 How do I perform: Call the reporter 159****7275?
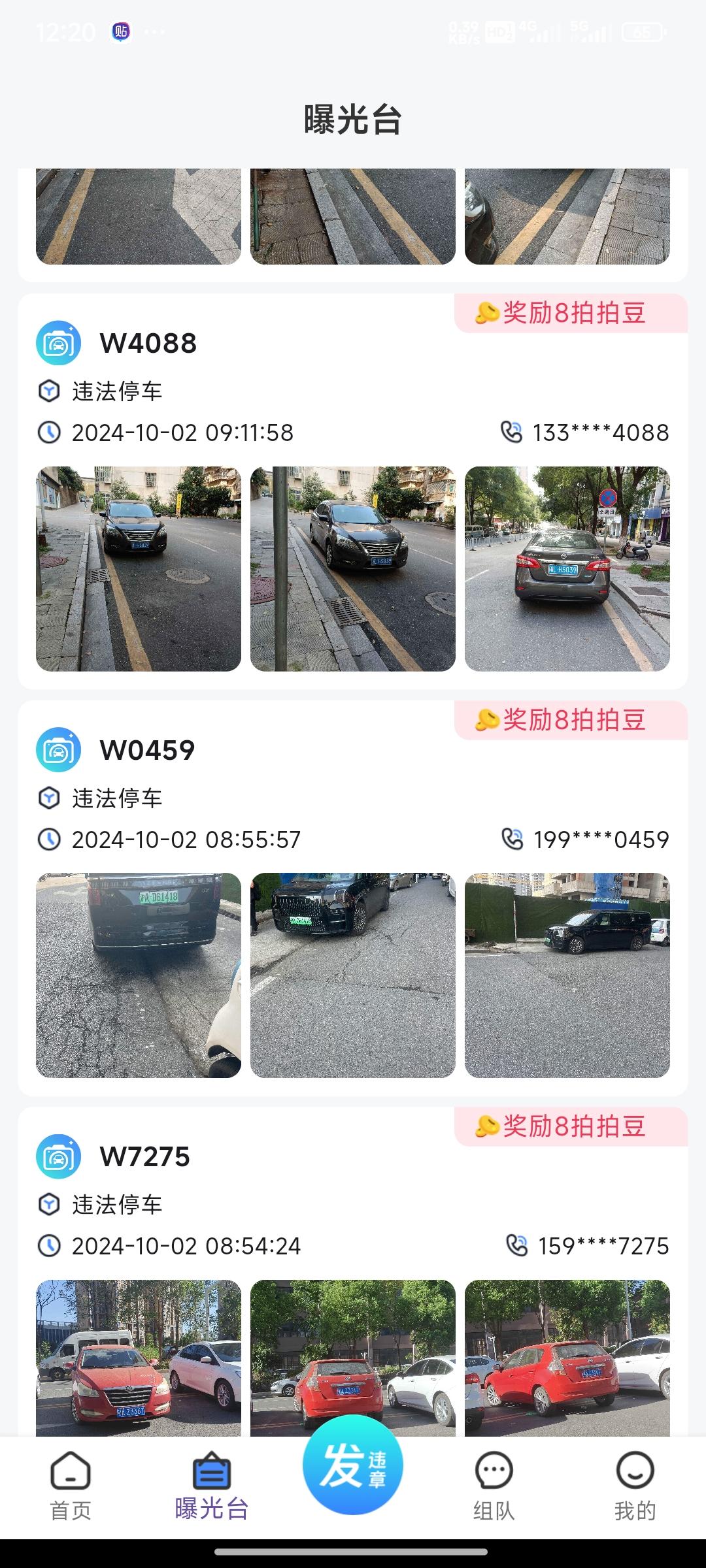[x=588, y=1246]
